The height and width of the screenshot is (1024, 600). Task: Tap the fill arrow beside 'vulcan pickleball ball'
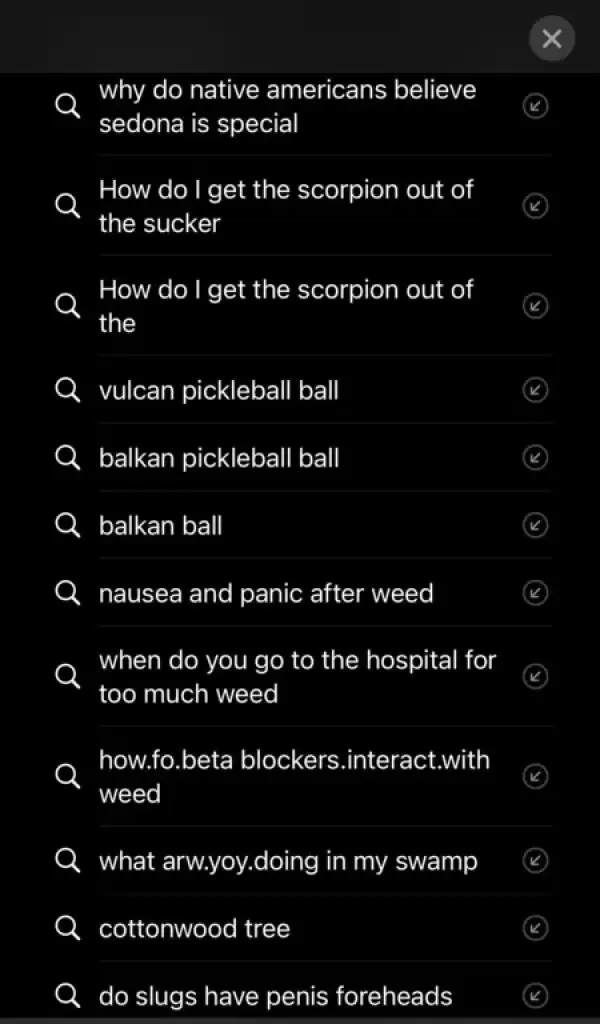tap(535, 391)
